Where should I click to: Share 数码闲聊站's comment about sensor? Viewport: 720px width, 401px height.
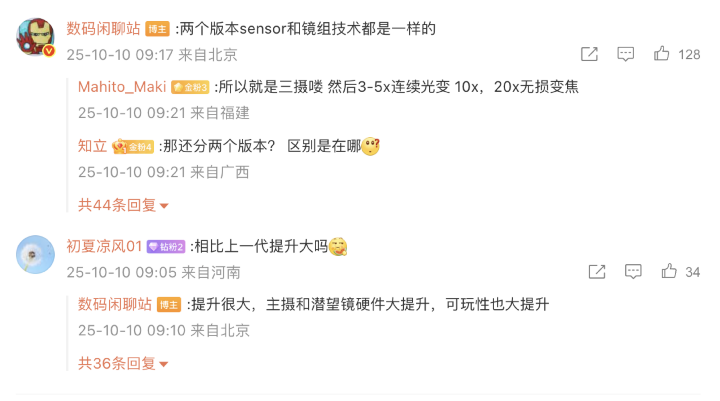[x=589, y=54]
